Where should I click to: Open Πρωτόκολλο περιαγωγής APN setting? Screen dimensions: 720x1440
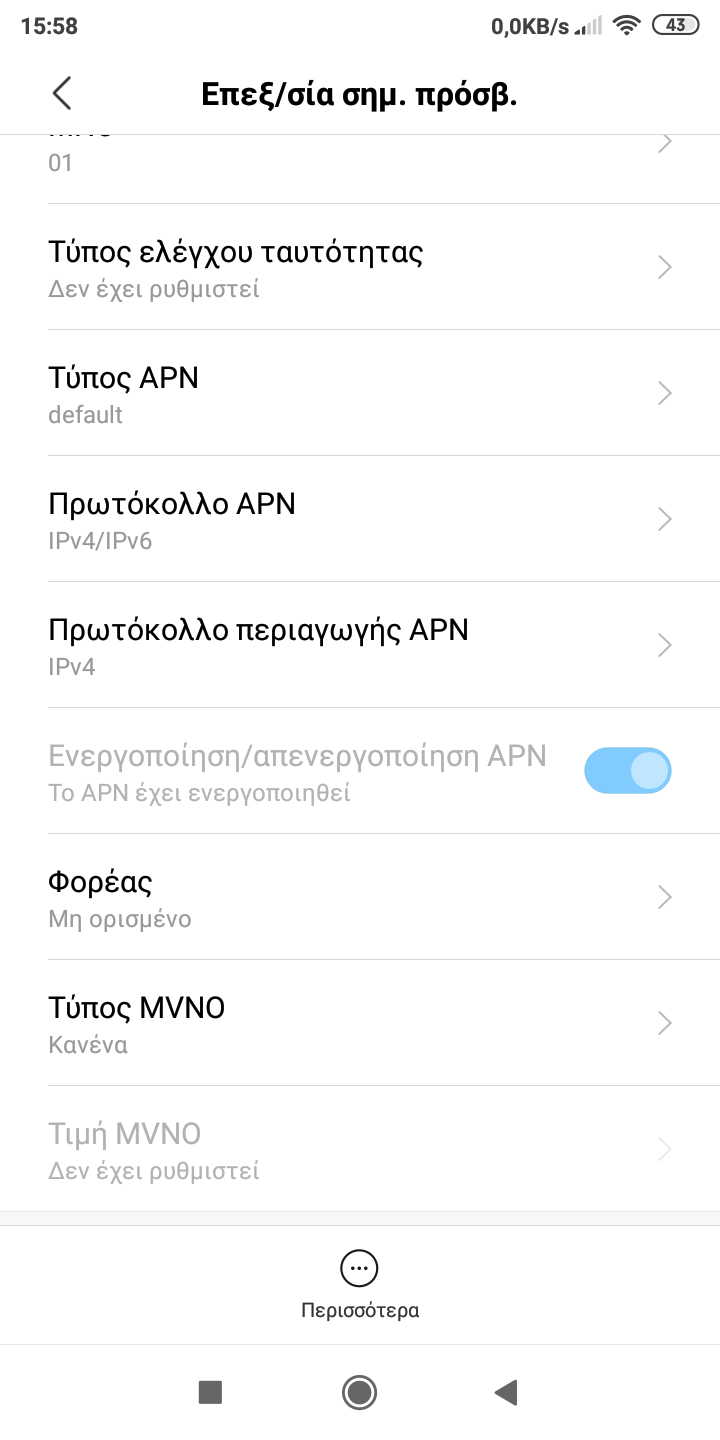(359, 645)
